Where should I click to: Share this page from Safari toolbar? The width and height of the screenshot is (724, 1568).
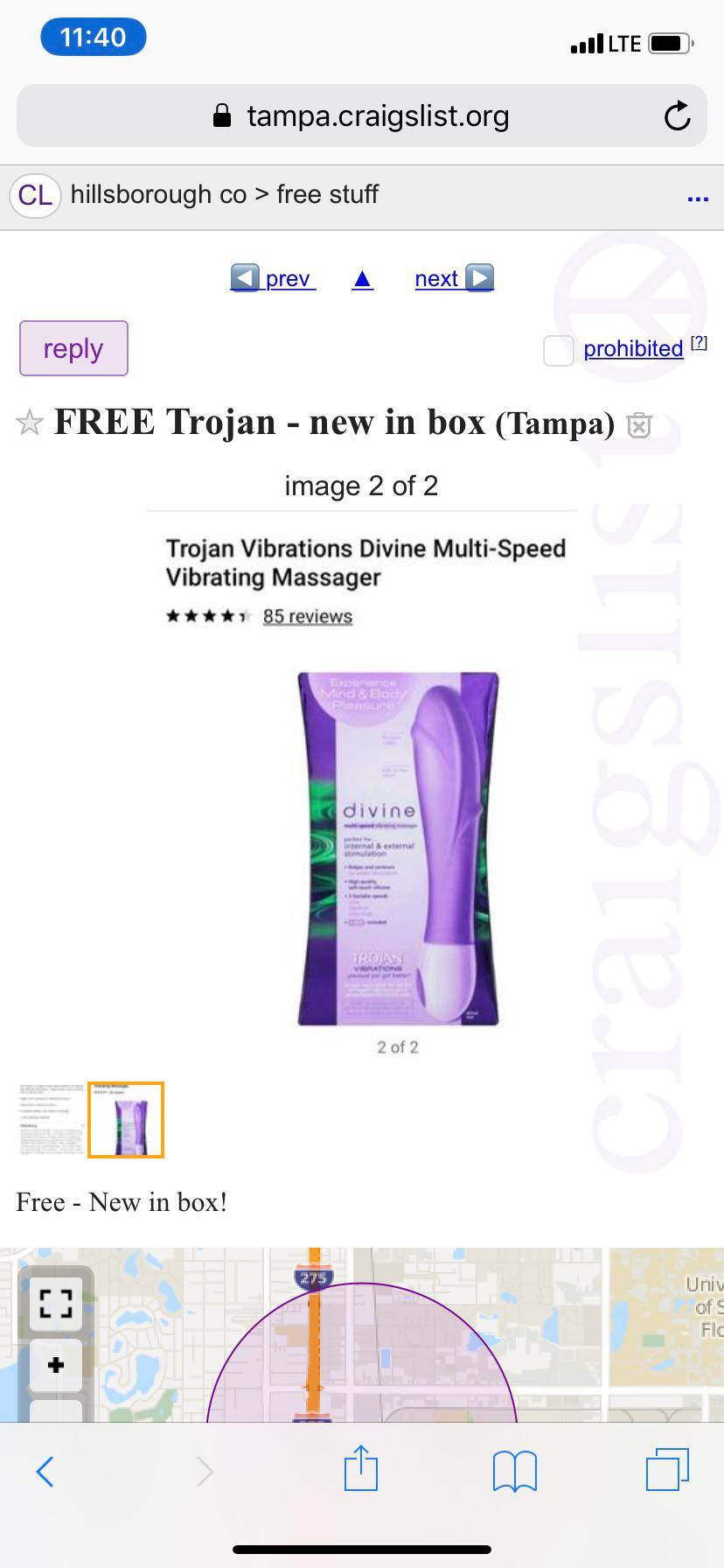point(361,1468)
